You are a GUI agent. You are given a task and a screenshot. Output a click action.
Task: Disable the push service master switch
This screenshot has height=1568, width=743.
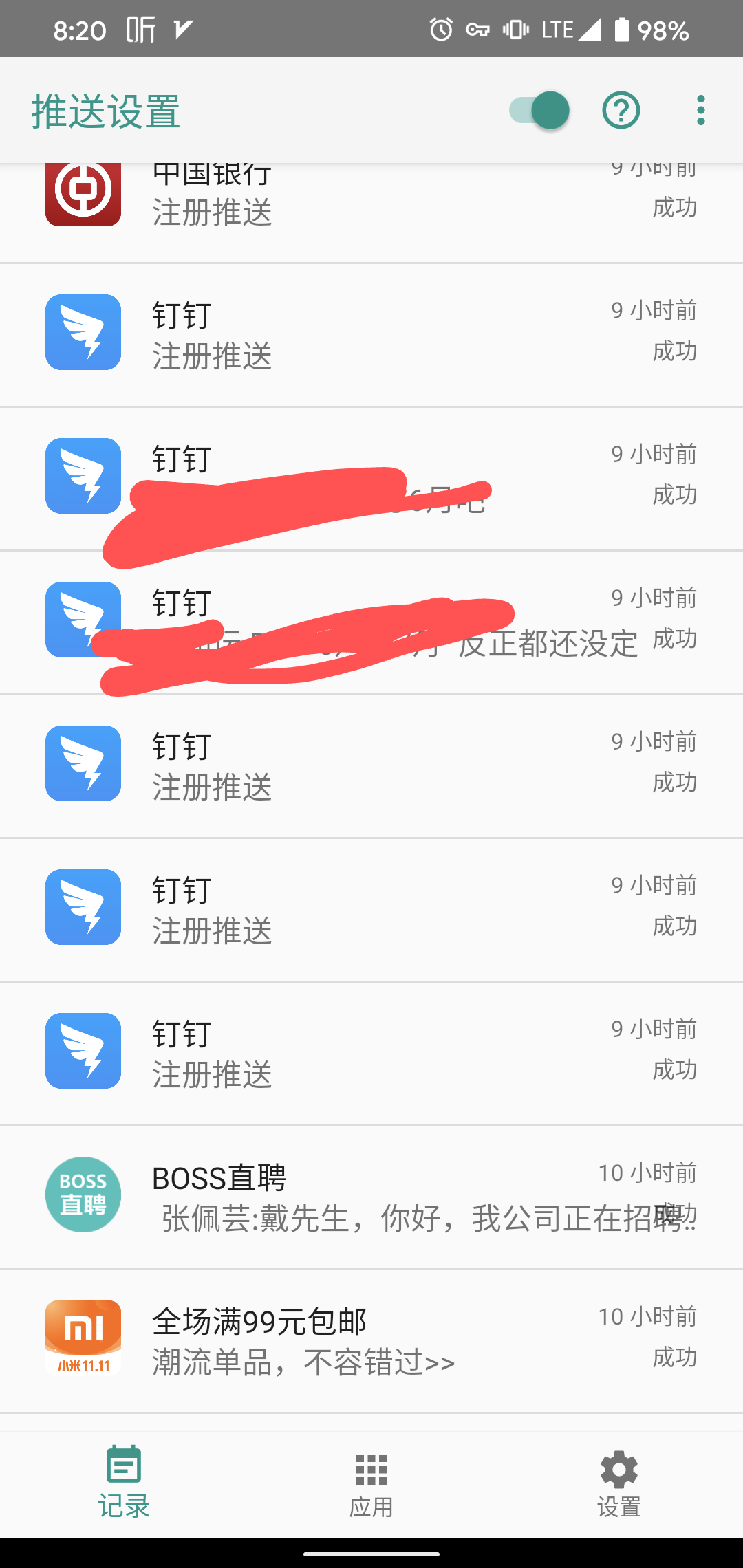click(537, 110)
